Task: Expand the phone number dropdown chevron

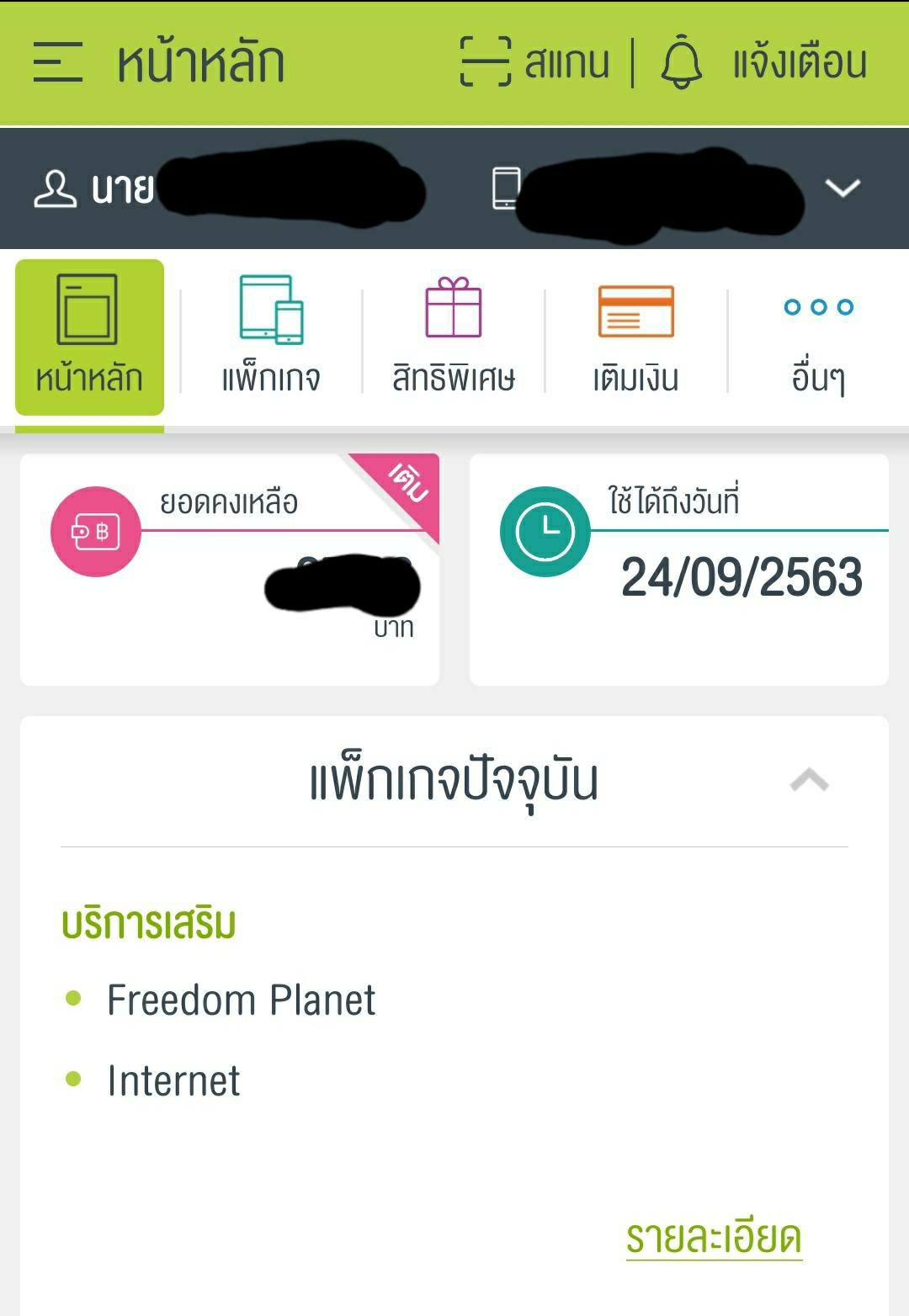Action: [842, 188]
